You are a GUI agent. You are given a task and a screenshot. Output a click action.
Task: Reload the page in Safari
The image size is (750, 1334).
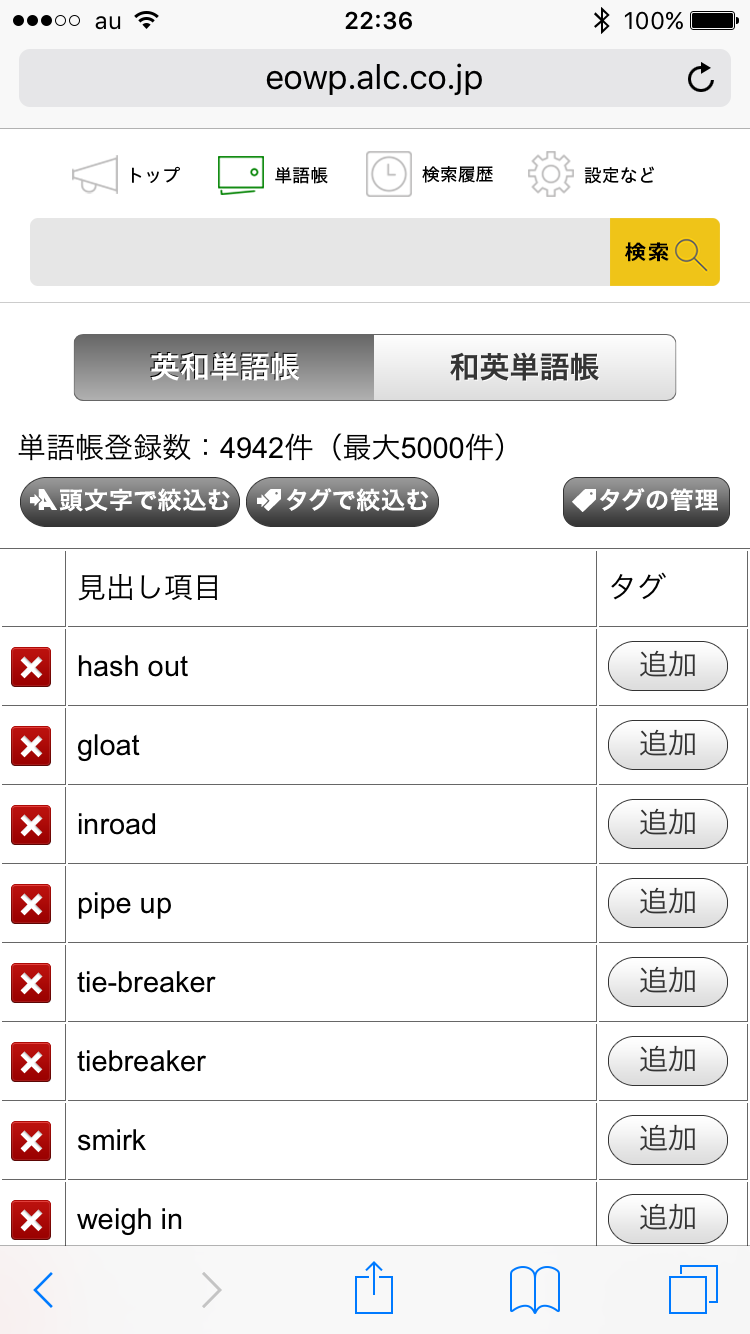[701, 78]
